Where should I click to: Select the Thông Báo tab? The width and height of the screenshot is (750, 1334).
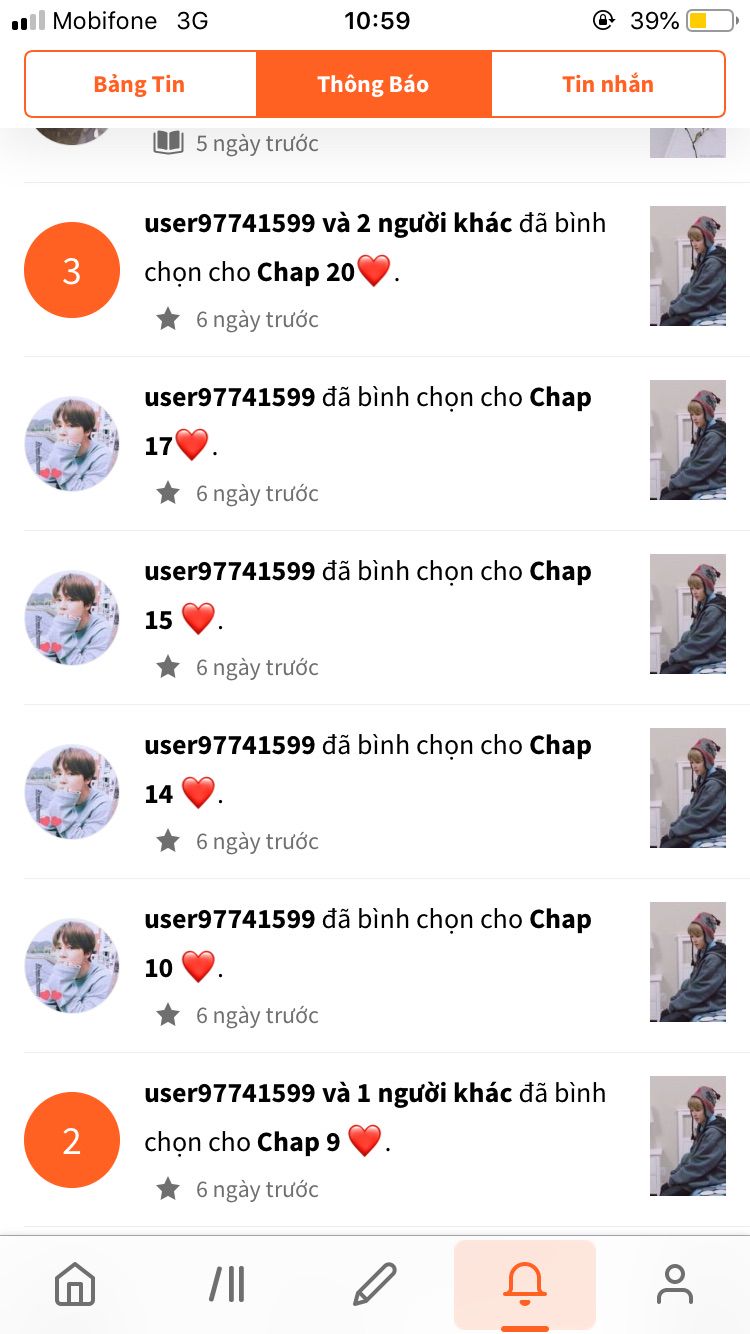[x=374, y=84]
